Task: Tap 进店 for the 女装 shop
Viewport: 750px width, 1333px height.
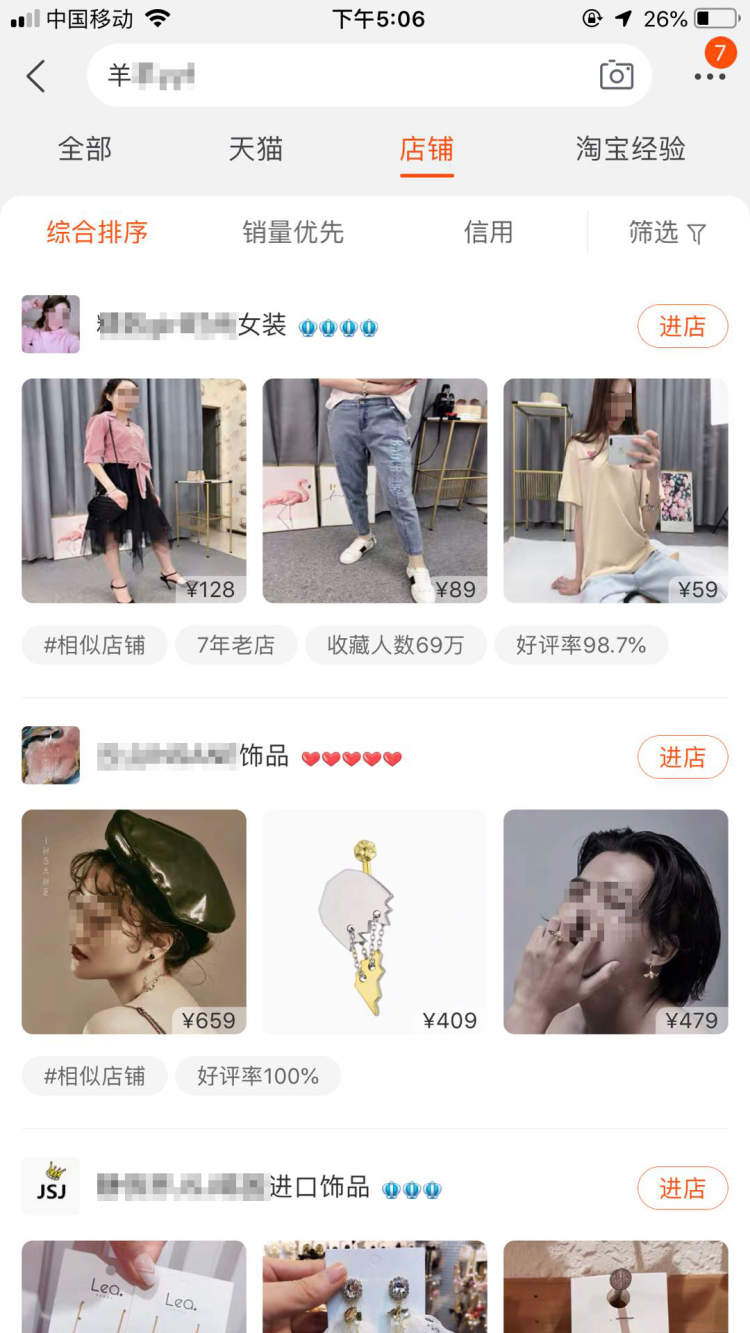Action: [682, 326]
